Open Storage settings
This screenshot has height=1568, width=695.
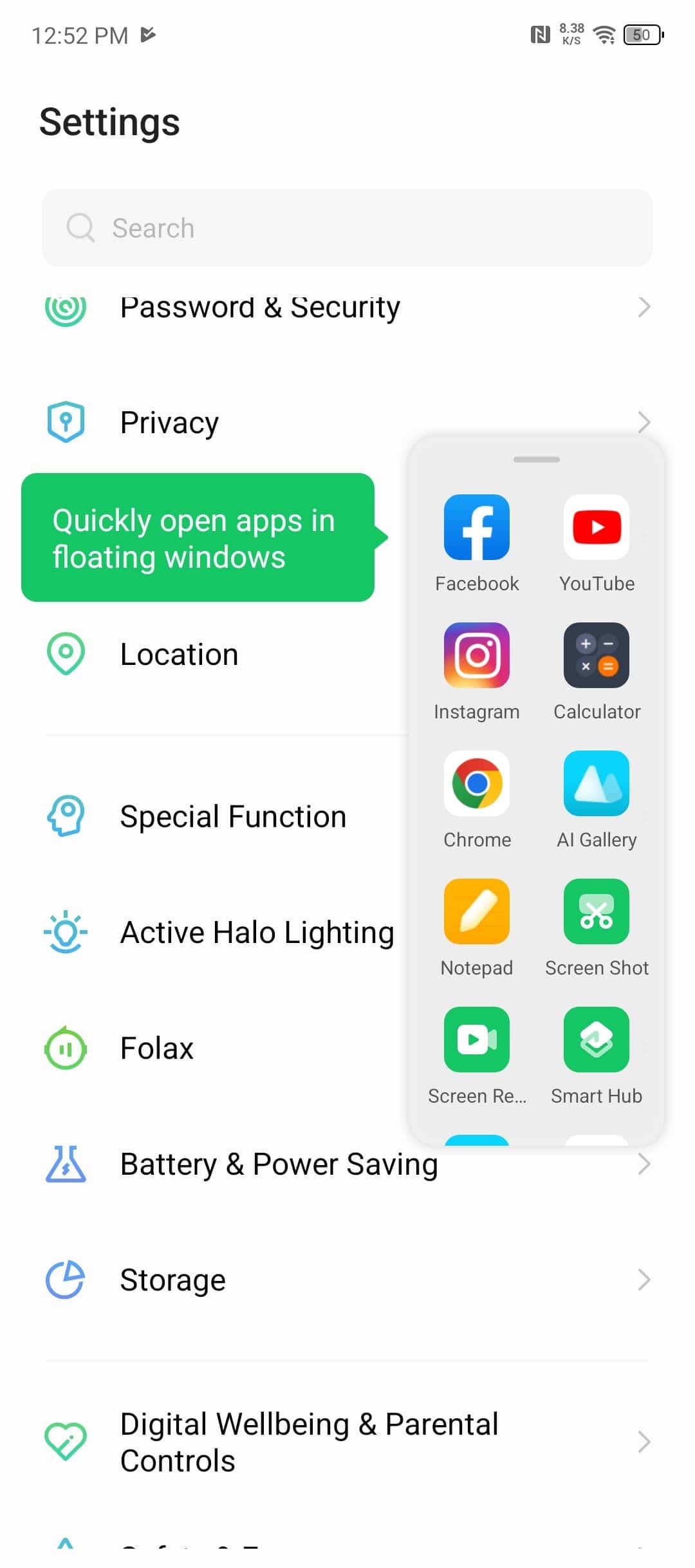347,1280
